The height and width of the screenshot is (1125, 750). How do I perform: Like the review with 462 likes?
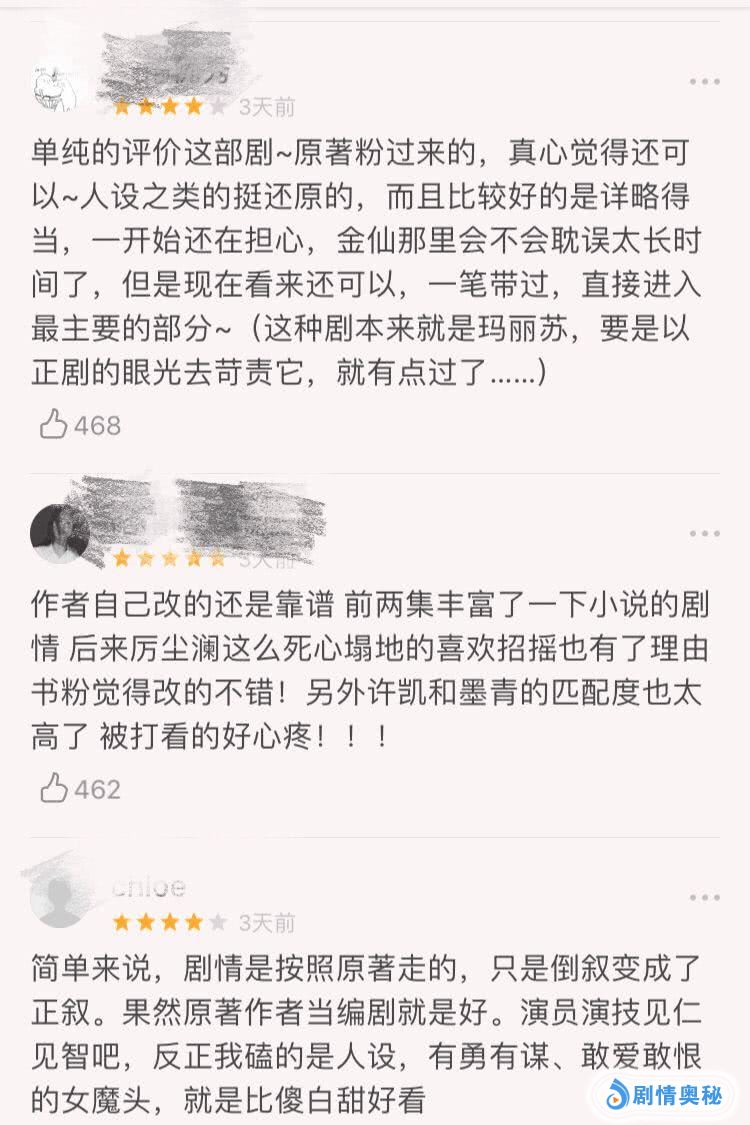point(54,789)
